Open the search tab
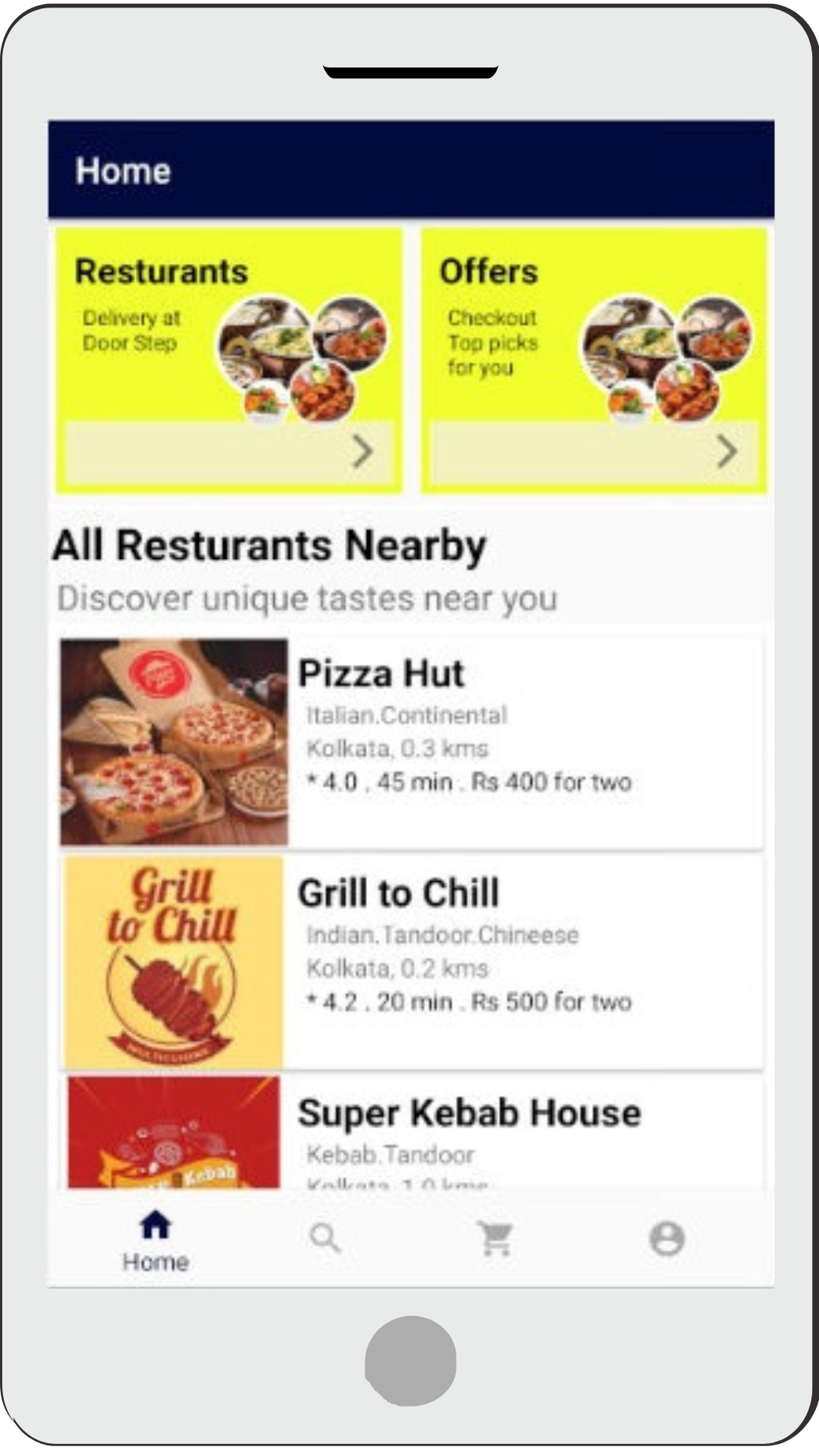 [x=325, y=1238]
